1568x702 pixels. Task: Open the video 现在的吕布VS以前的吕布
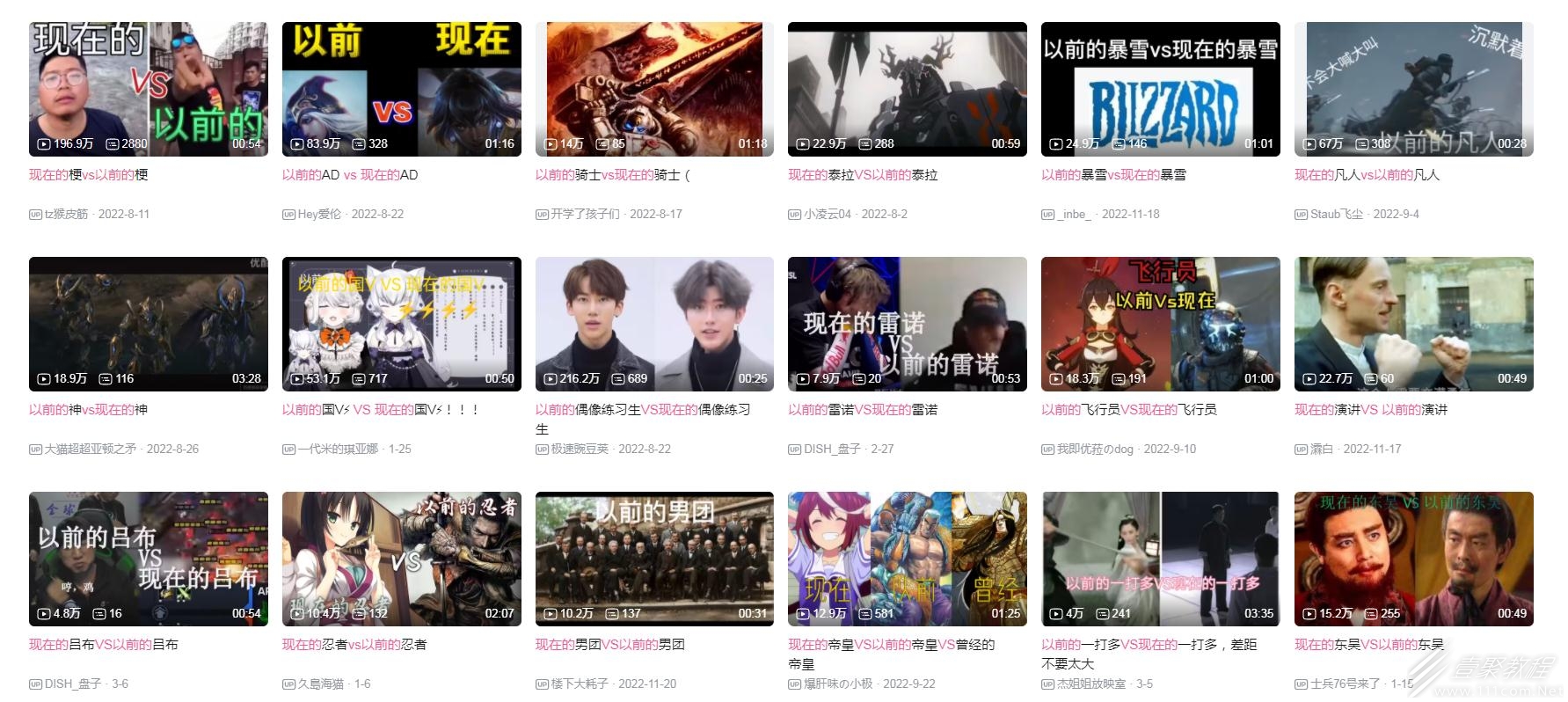click(148, 559)
